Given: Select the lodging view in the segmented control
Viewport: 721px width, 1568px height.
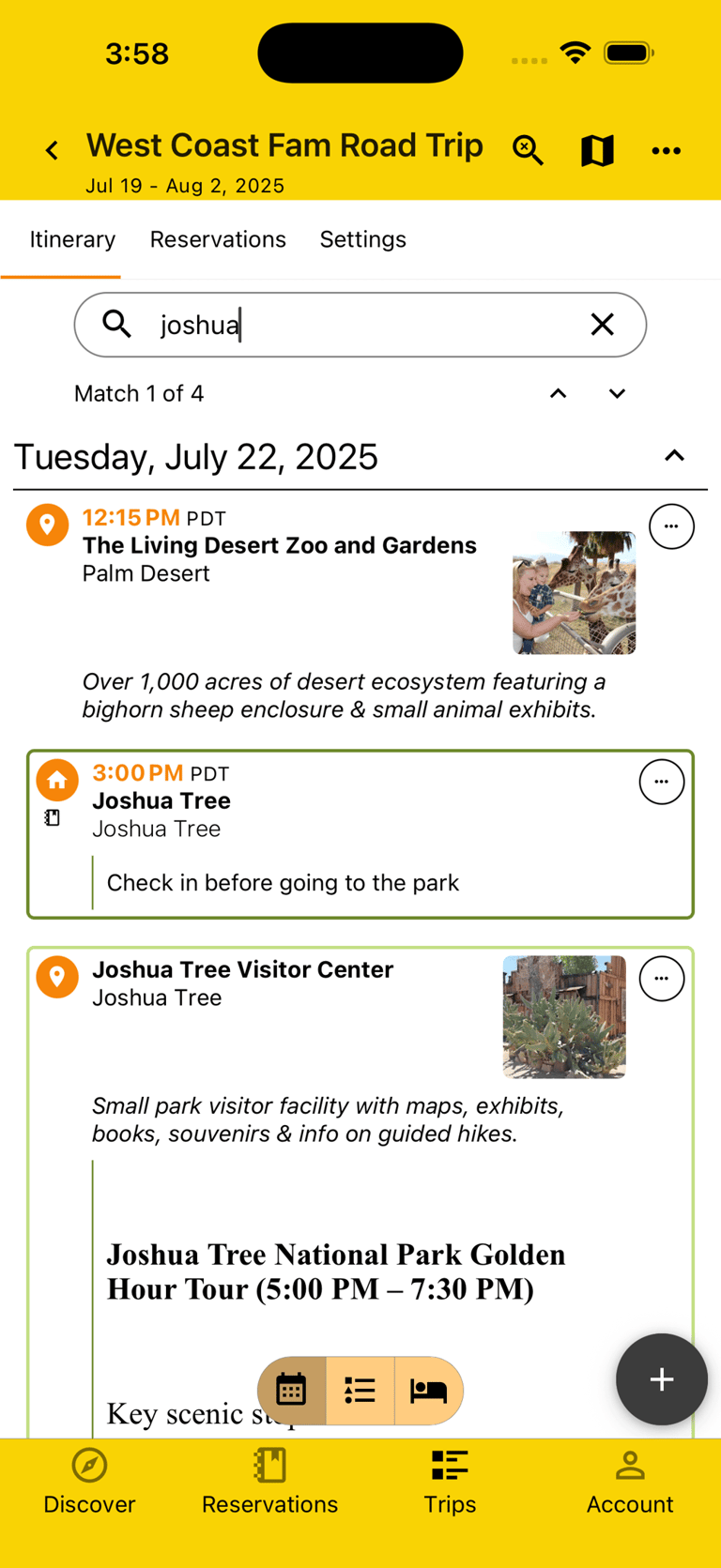Looking at the screenshot, I should 428,1391.
